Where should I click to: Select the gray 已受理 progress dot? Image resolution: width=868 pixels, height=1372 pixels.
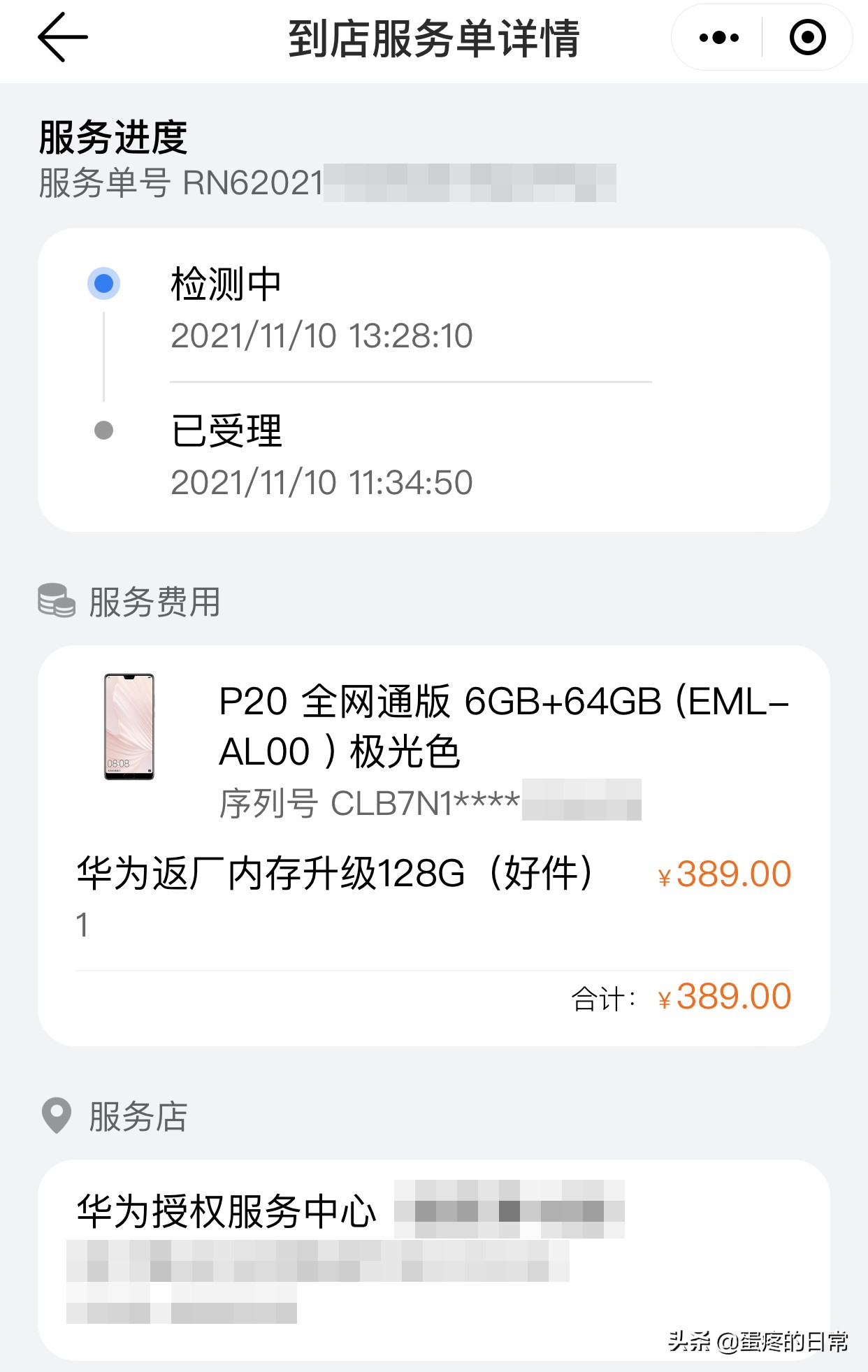pos(103,431)
